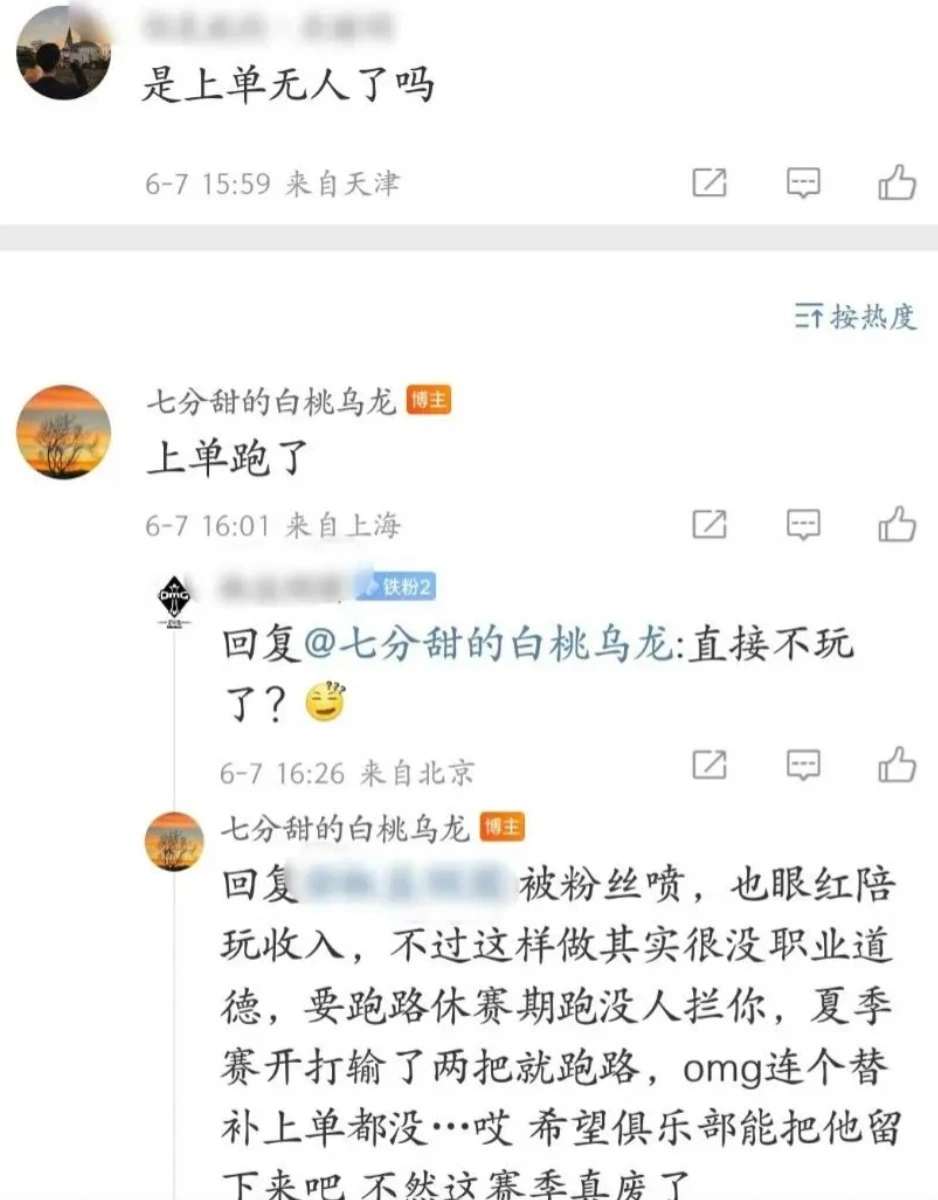Like the comment '上单跑了'
The height and width of the screenshot is (1200, 938).
tap(897, 524)
